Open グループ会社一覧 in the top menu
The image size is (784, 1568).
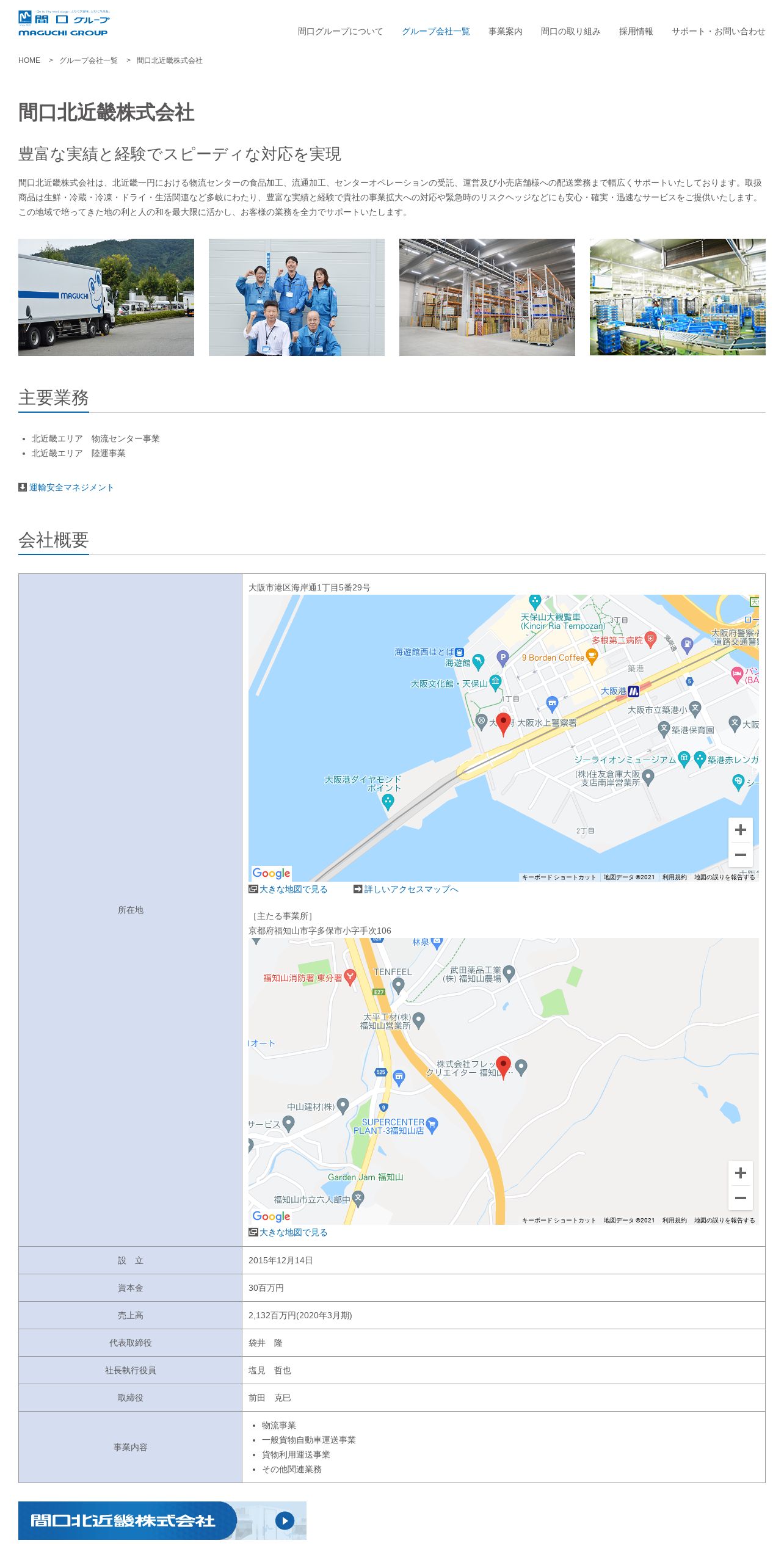435,31
